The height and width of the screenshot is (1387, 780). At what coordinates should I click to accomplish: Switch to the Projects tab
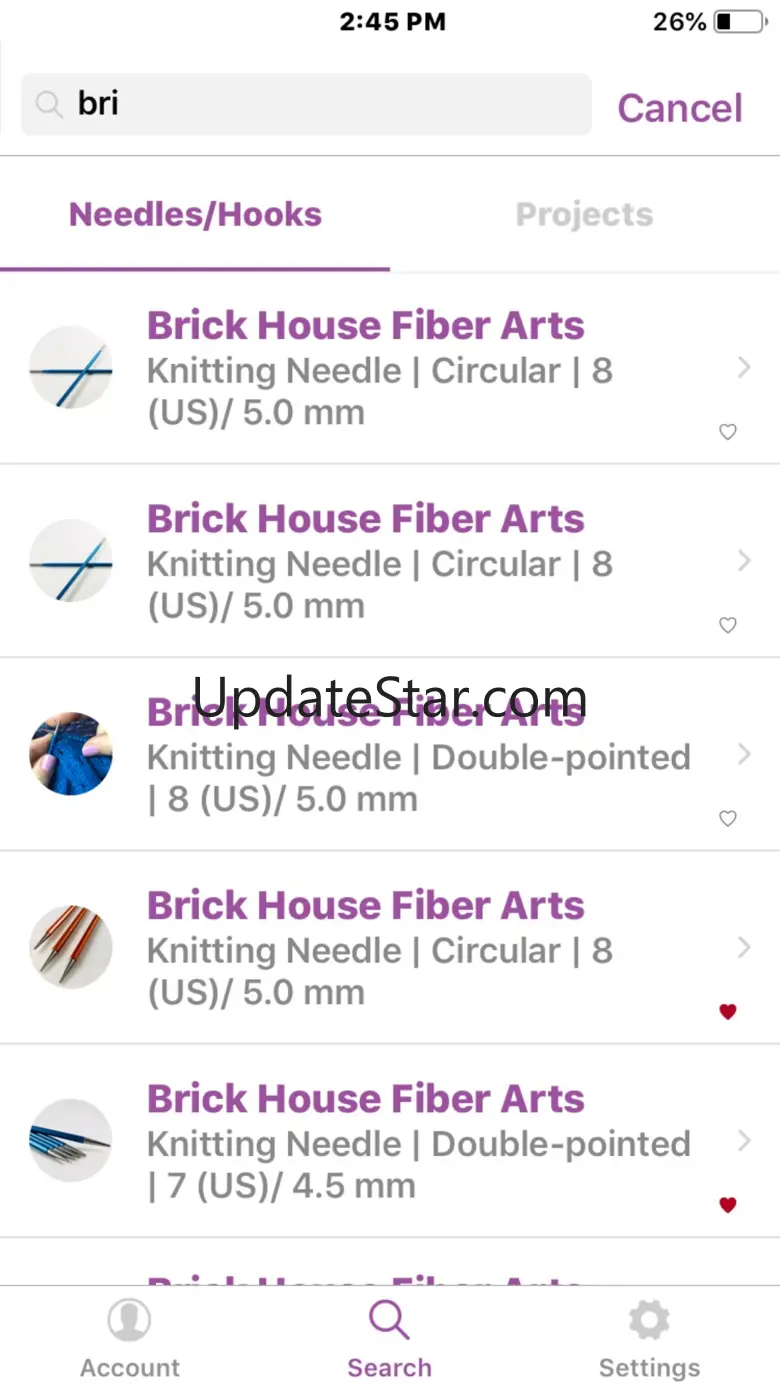click(x=584, y=215)
